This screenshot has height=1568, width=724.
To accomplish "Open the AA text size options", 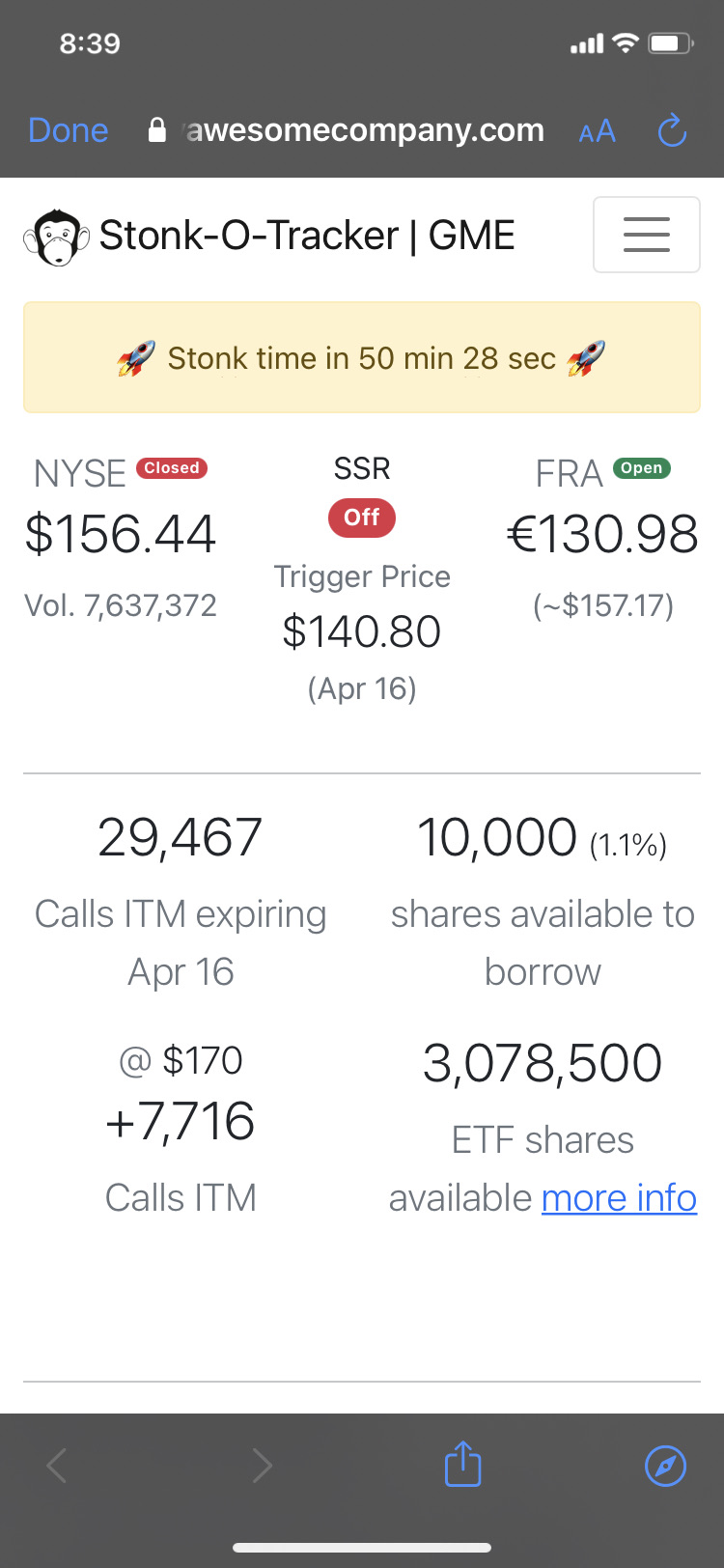I will tap(597, 131).
